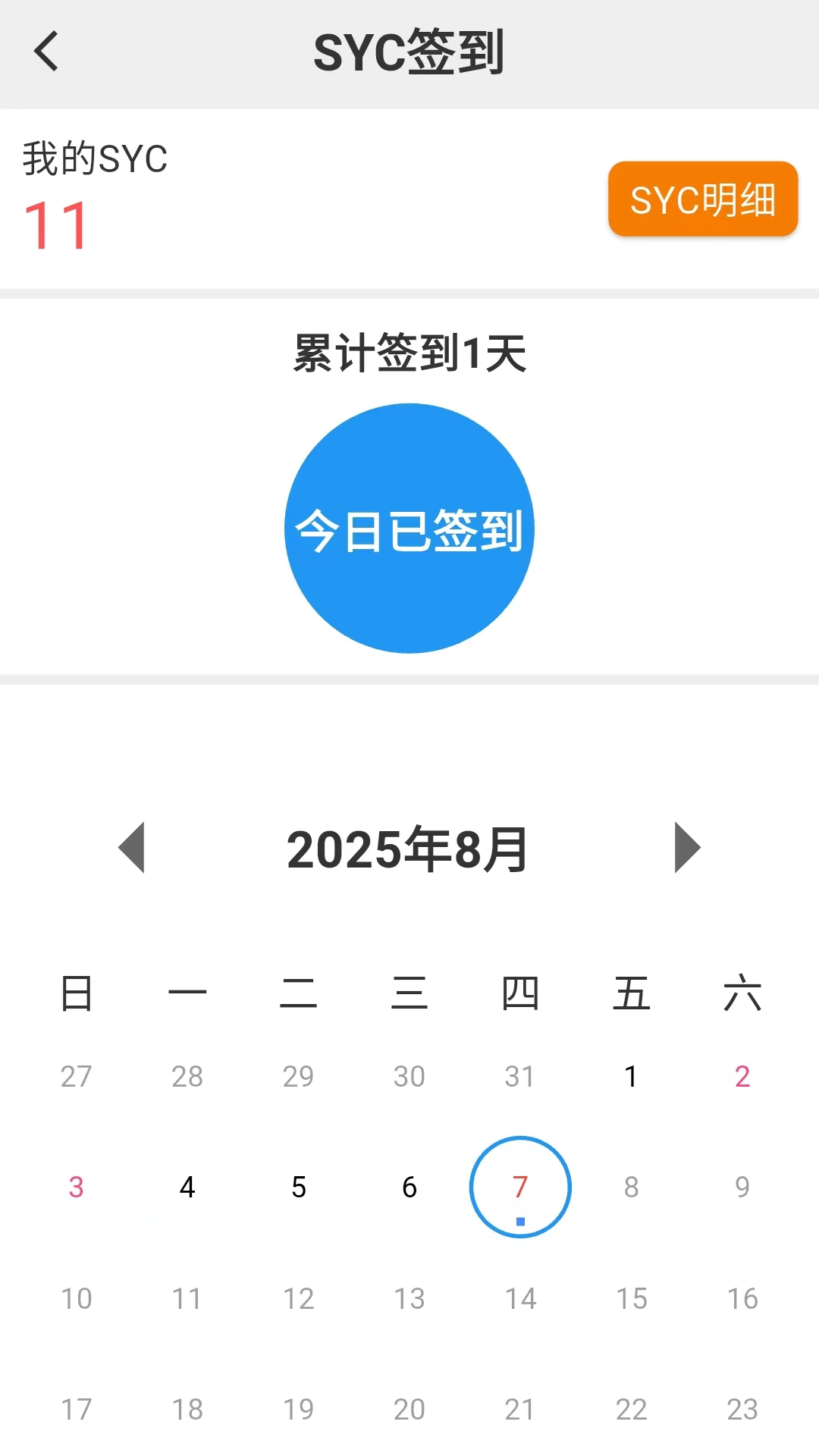
Task: Click date 31 from previous month
Action: pos(519,1076)
